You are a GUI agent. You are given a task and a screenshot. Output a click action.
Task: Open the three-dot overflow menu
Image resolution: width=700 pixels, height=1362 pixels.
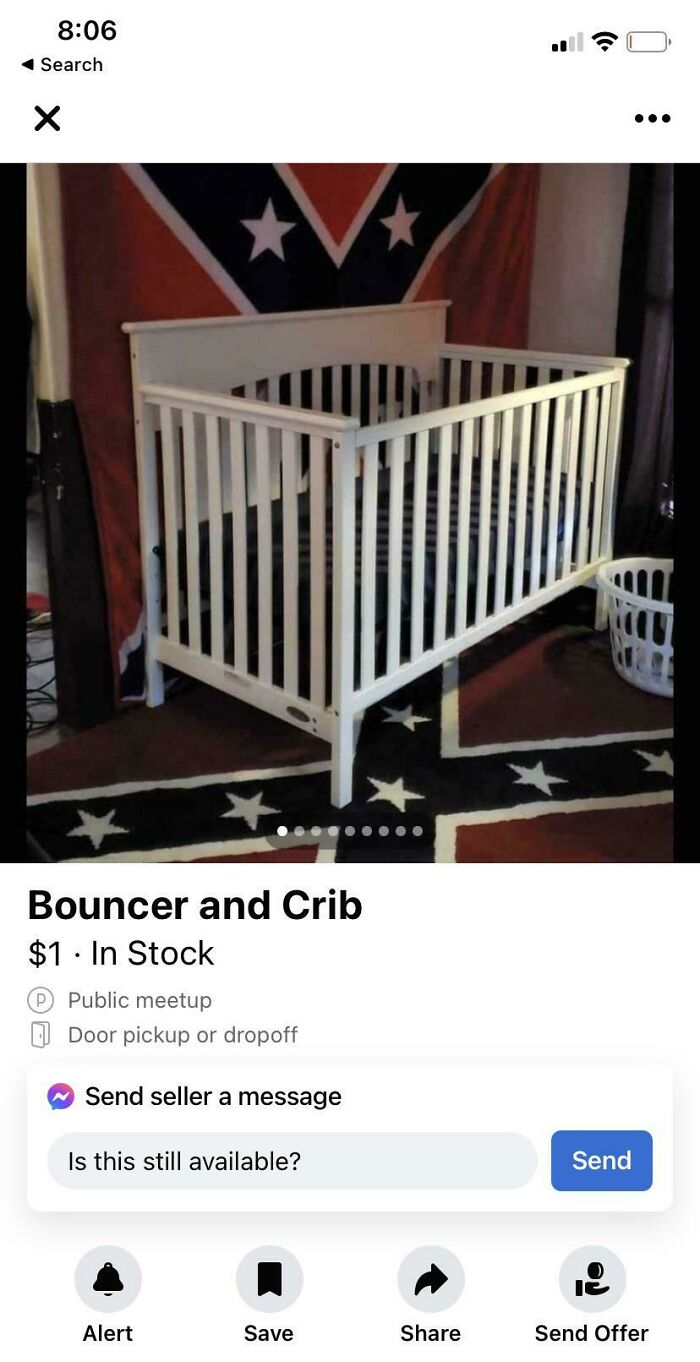652,118
